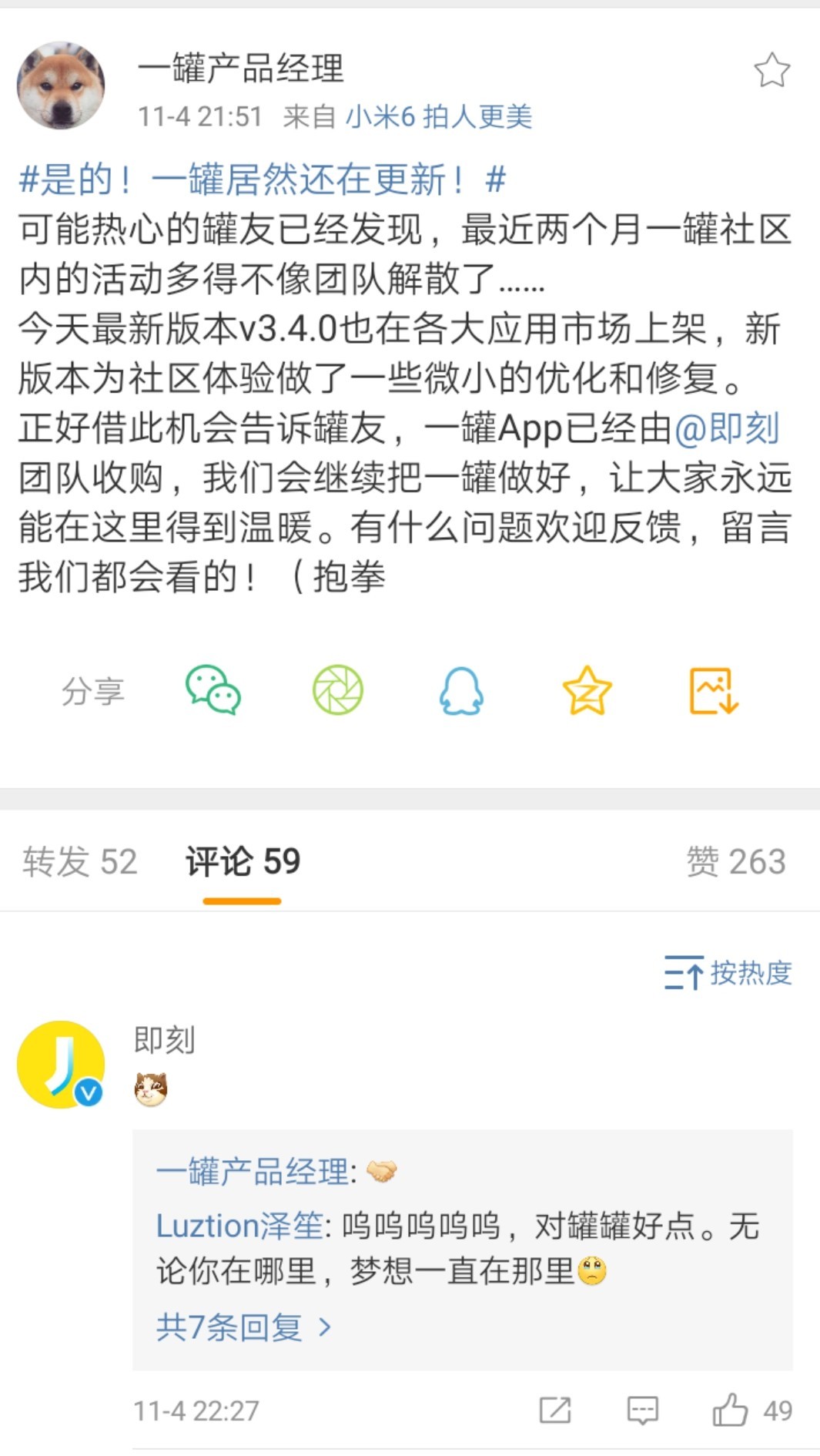Share to WeChat Moments with the shutter icon

(337, 690)
